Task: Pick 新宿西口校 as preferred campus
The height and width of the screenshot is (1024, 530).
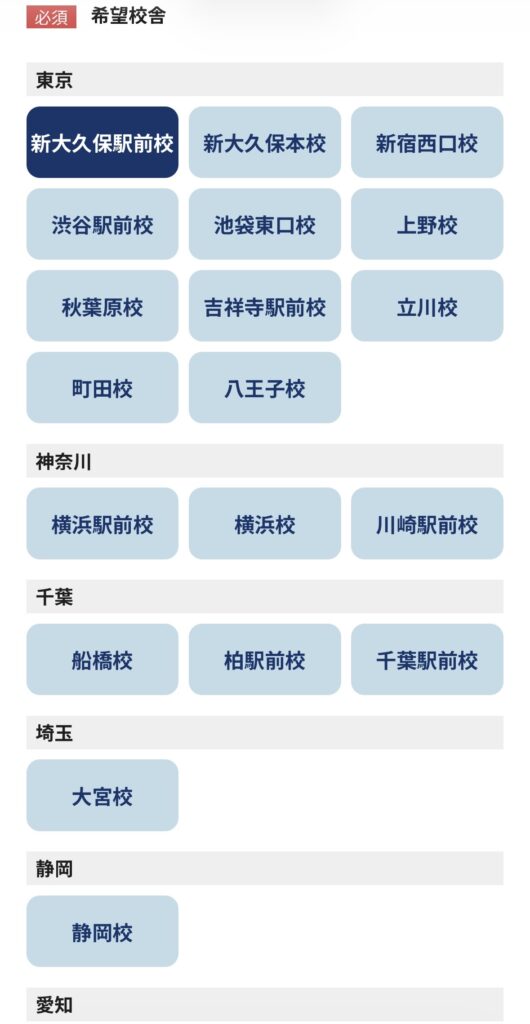Action: pyautogui.click(x=427, y=142)
